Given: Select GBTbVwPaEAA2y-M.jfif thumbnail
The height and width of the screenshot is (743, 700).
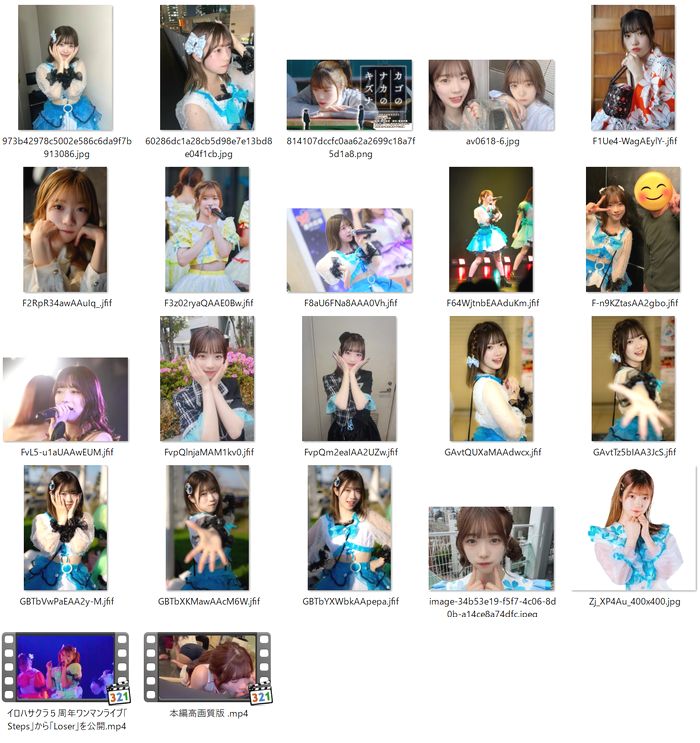Looking at the screenshot, I should click(65, 528).
